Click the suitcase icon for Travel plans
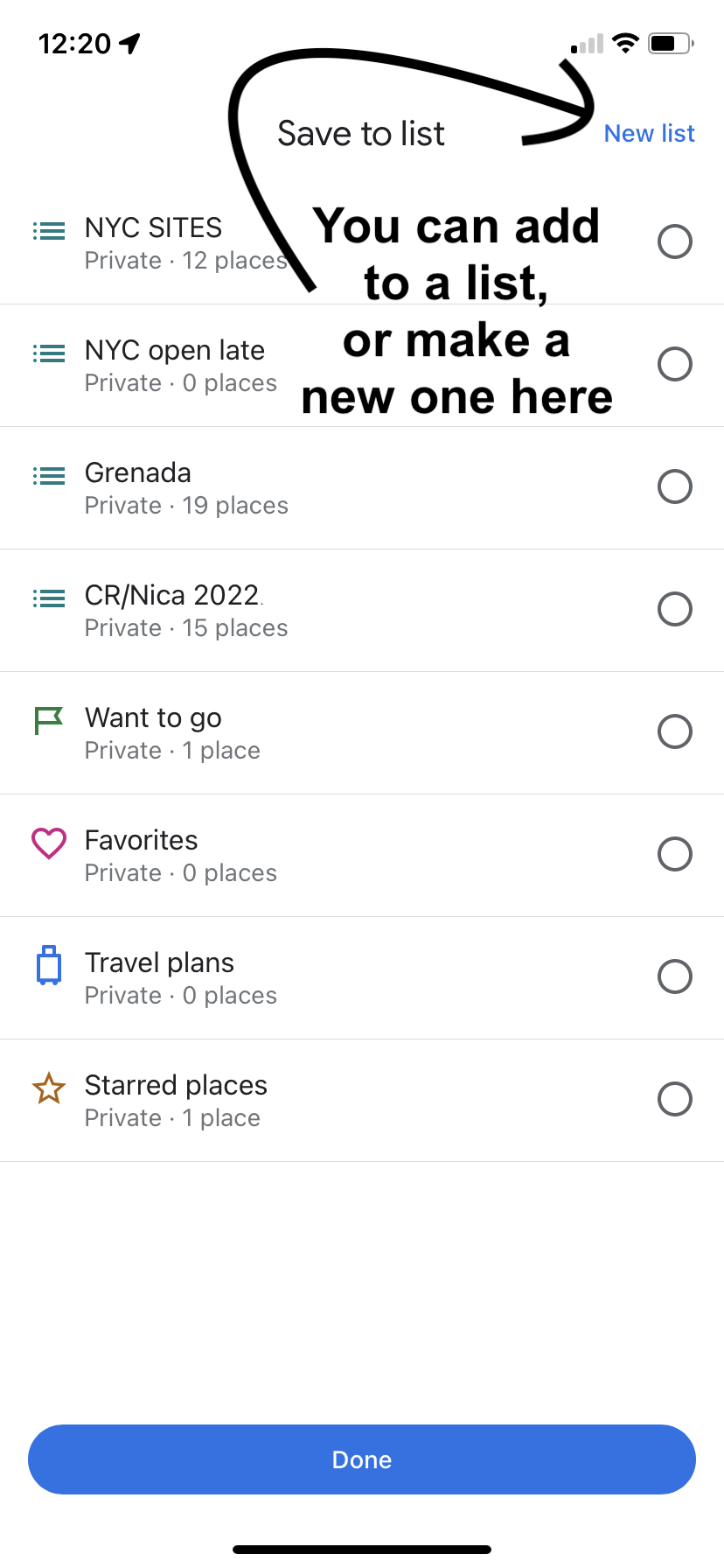724x1568 pixels. click(x=49, y=965)
